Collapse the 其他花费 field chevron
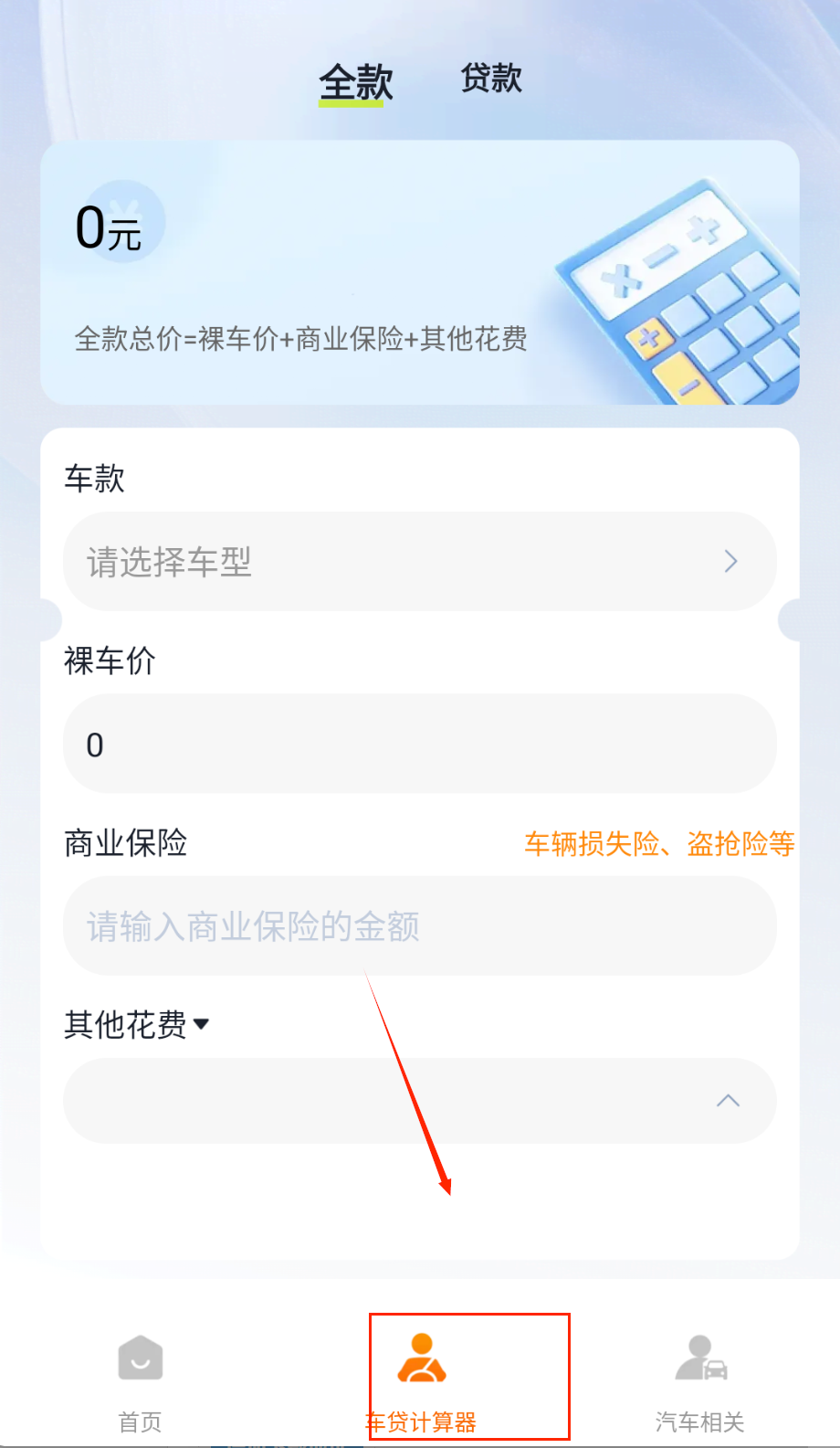This screenshot has height=1448, width=840. click(x=728, y=1101)
